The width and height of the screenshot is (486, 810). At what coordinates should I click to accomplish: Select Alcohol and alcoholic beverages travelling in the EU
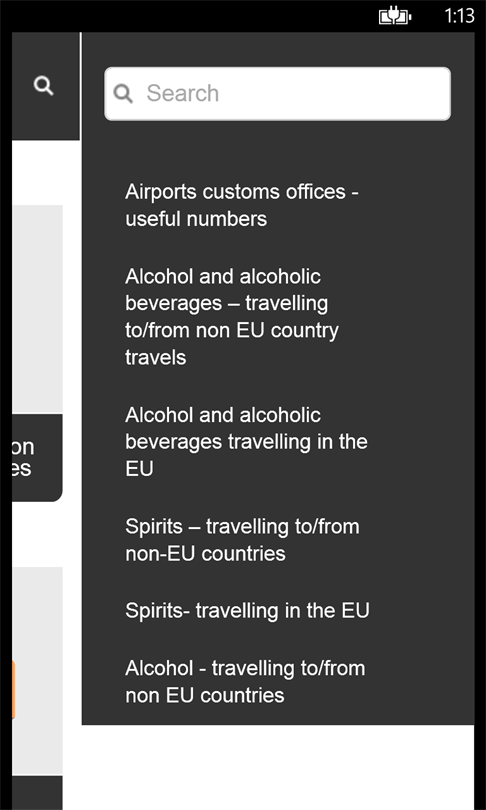click(246, 442)
